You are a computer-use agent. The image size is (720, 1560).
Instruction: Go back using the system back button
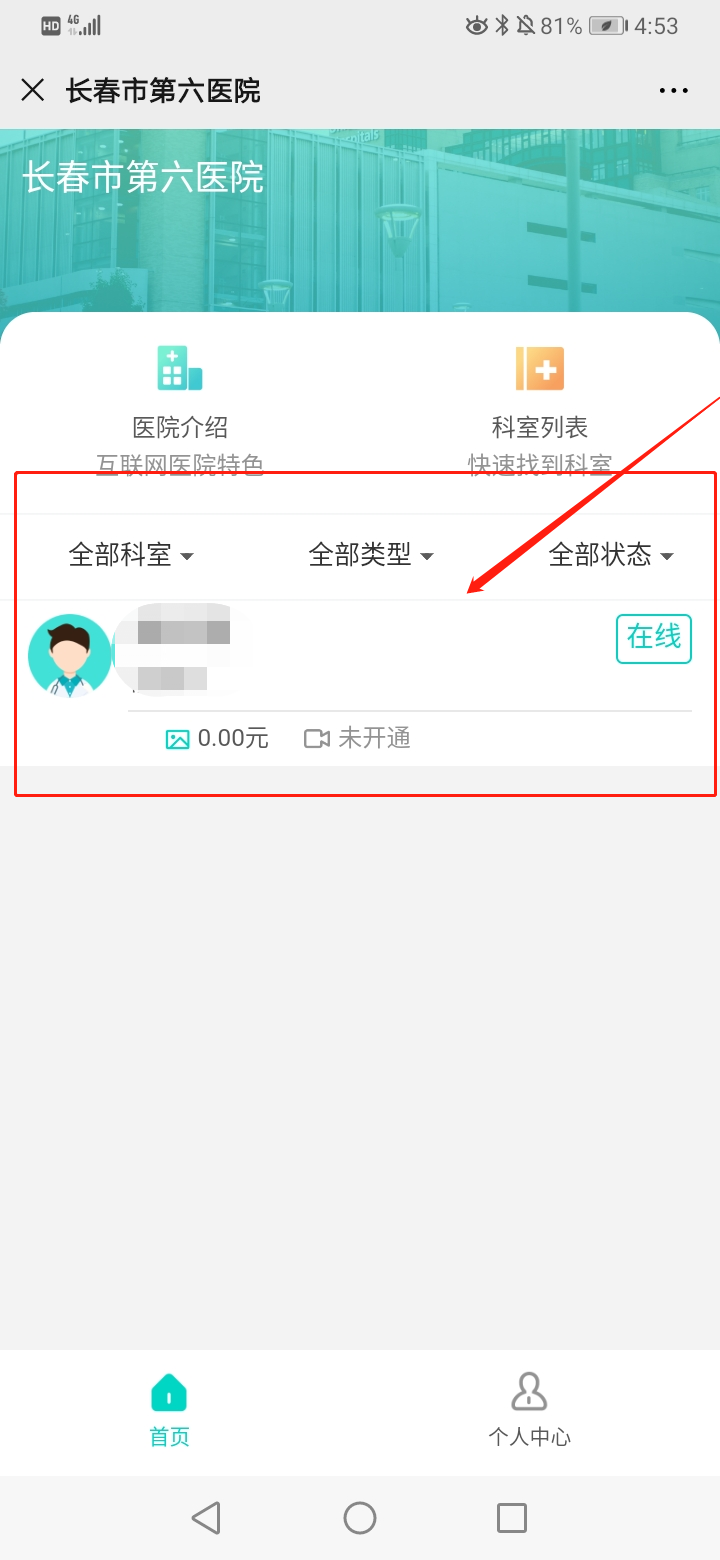click(206, 1518)
